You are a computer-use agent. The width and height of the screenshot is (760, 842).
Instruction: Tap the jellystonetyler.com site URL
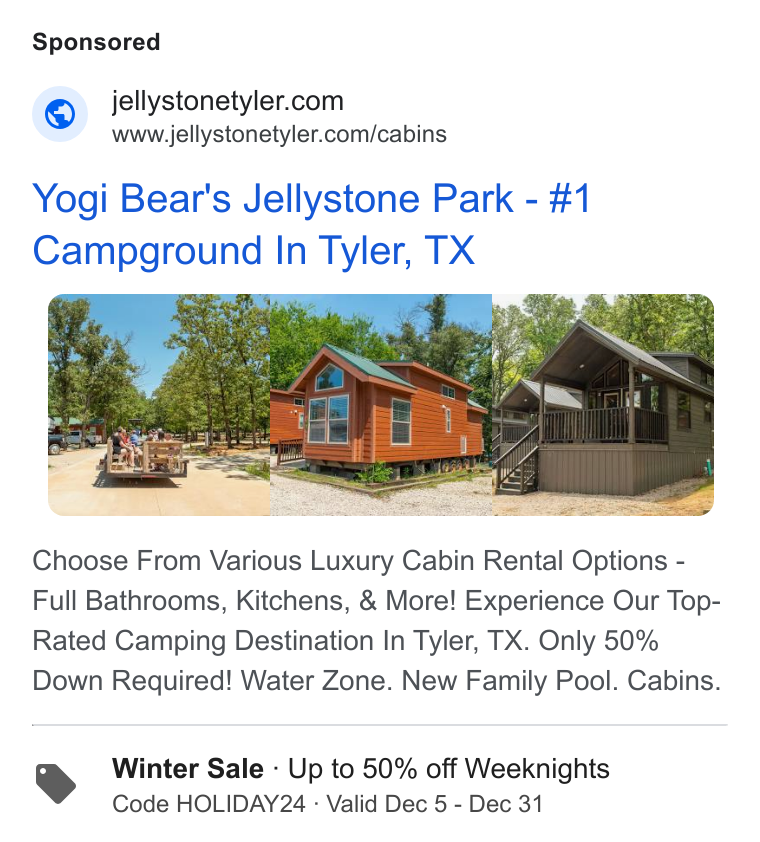pos(279,134)
